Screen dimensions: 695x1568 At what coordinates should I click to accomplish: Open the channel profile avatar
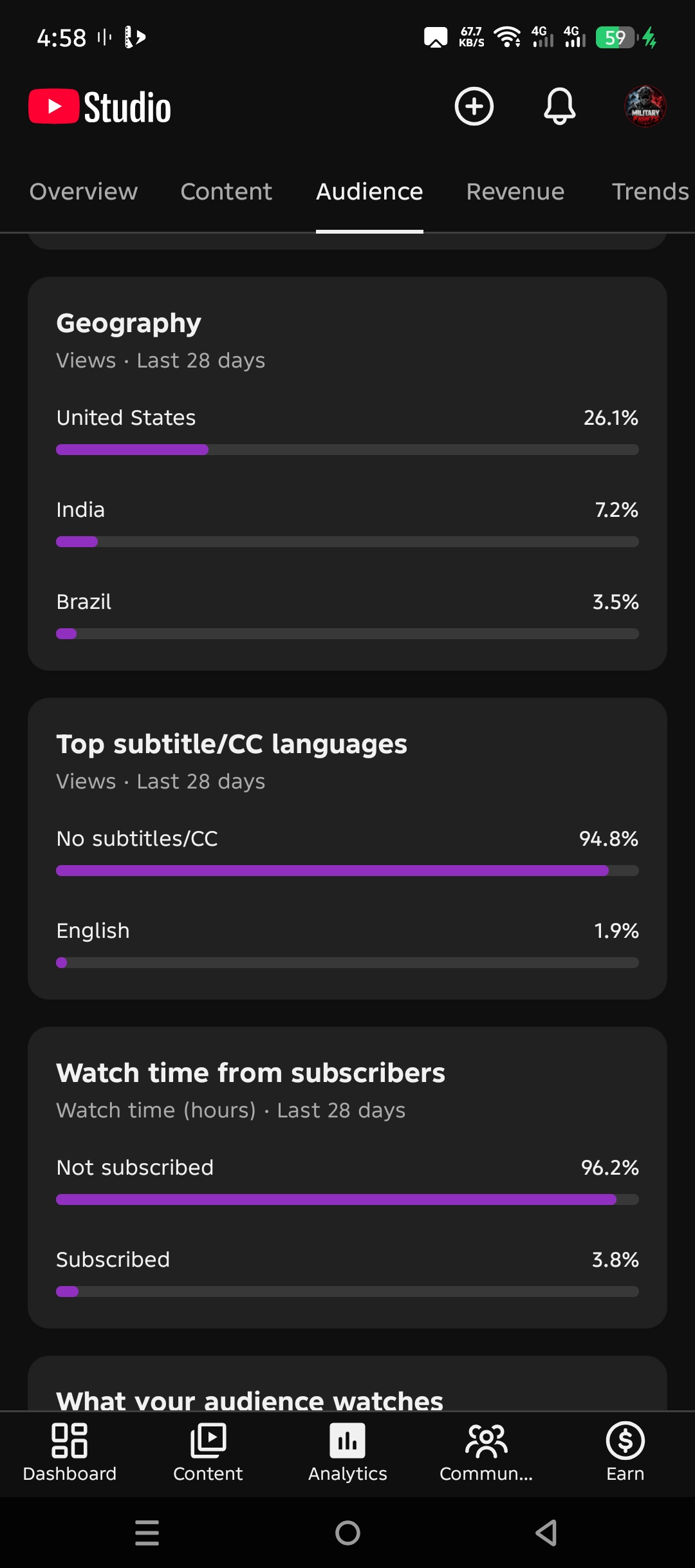pos(645,106)
